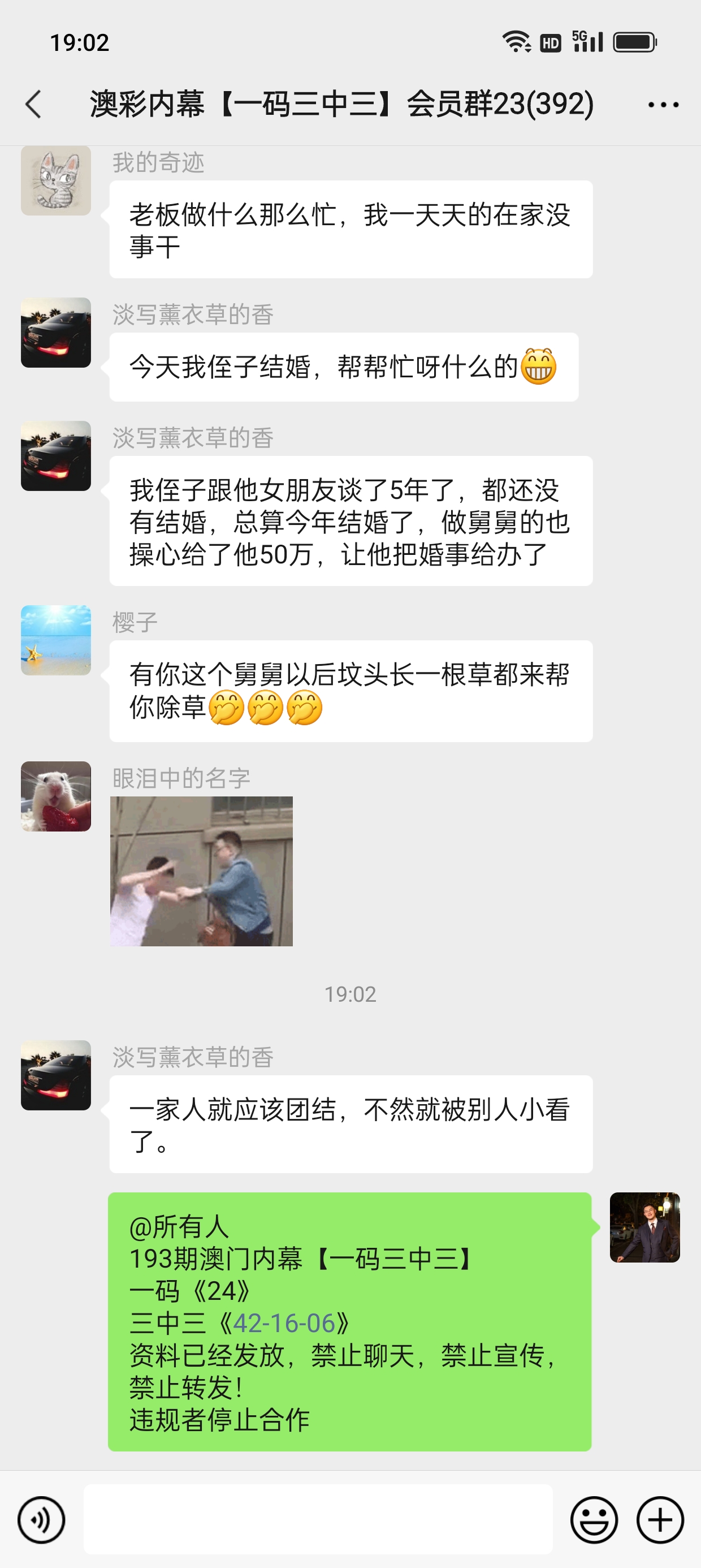Open 眼泪中的名字's hamster avatar profile

click(56, 796)
